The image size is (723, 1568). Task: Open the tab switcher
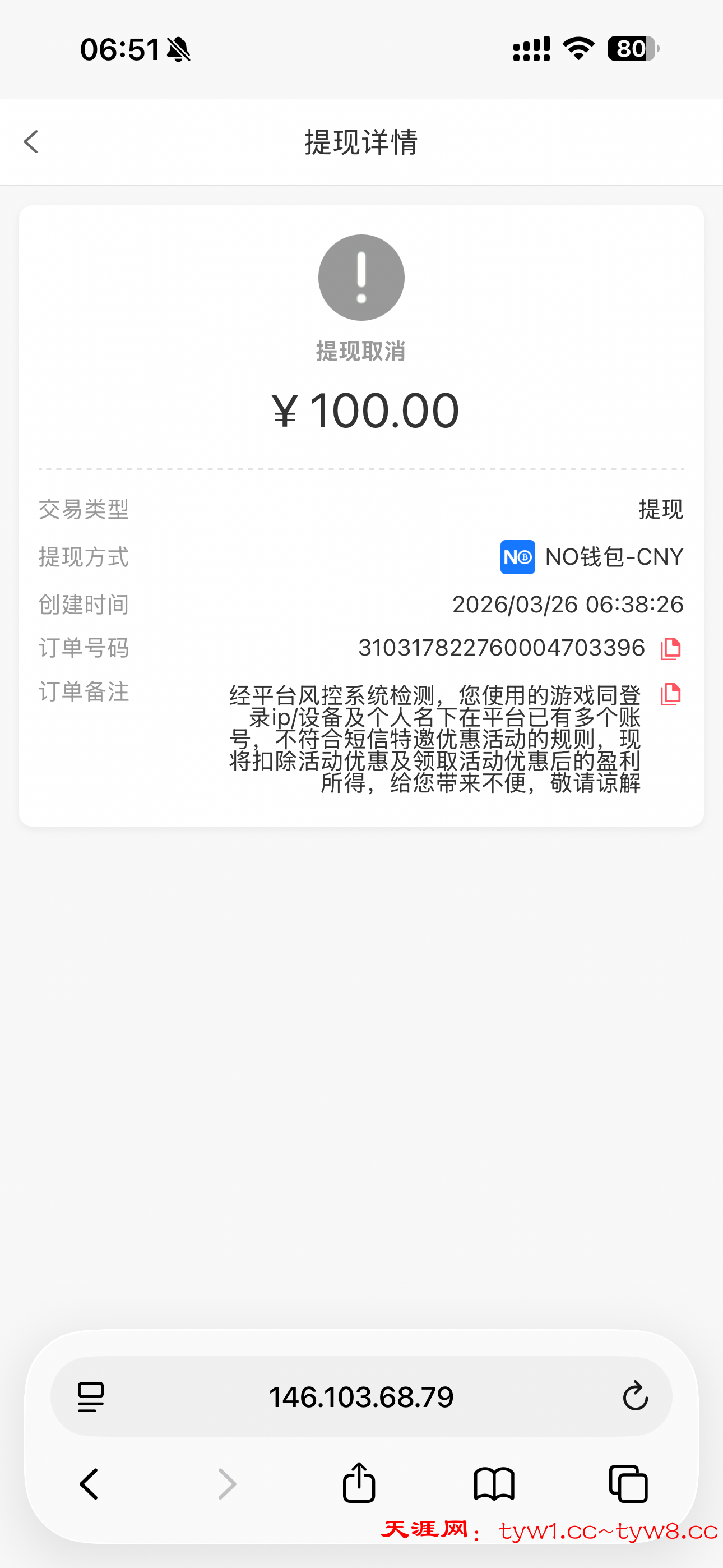tap(629, 1483)
